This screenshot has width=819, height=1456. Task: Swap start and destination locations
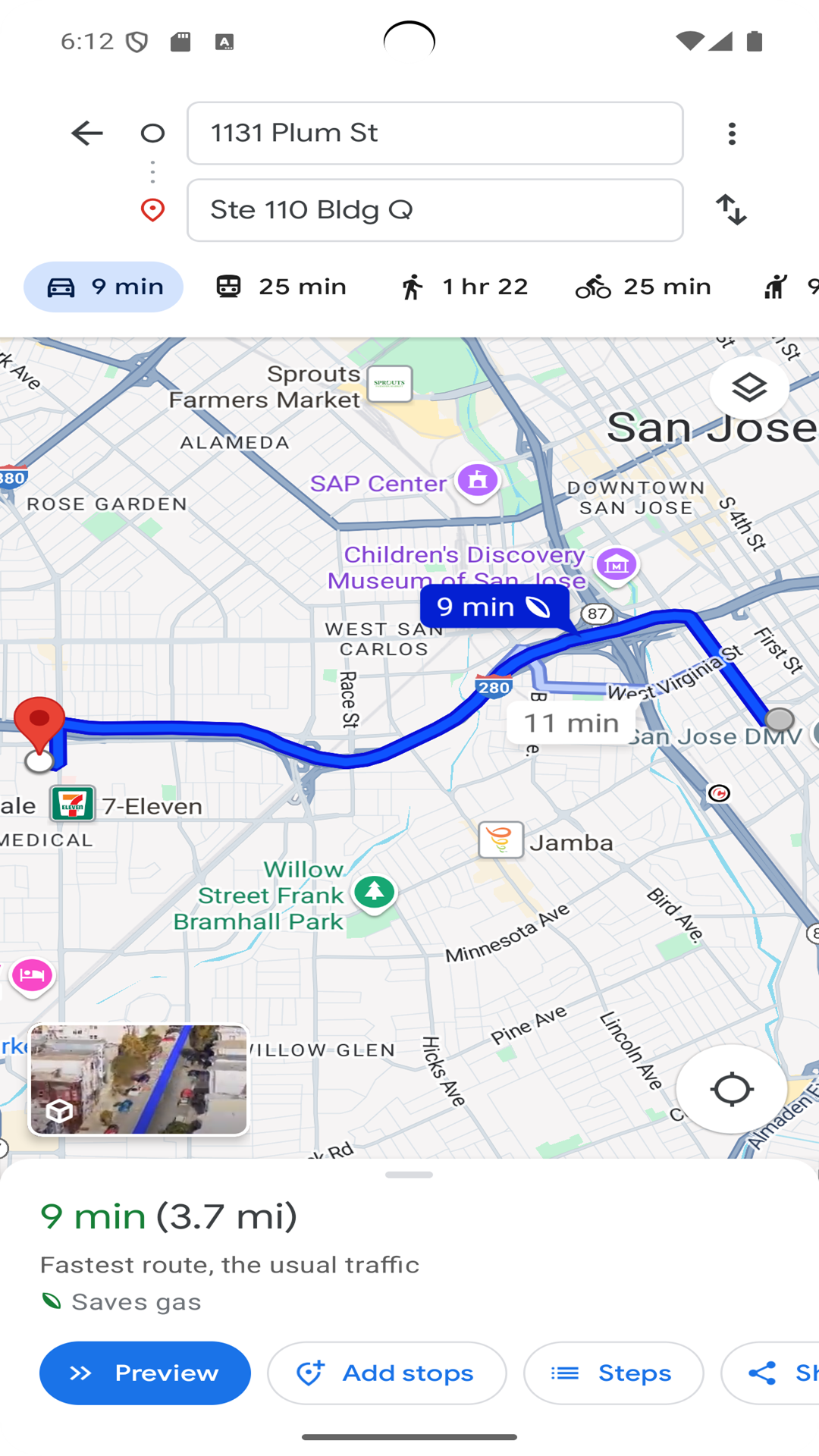(x=732, y=210)
